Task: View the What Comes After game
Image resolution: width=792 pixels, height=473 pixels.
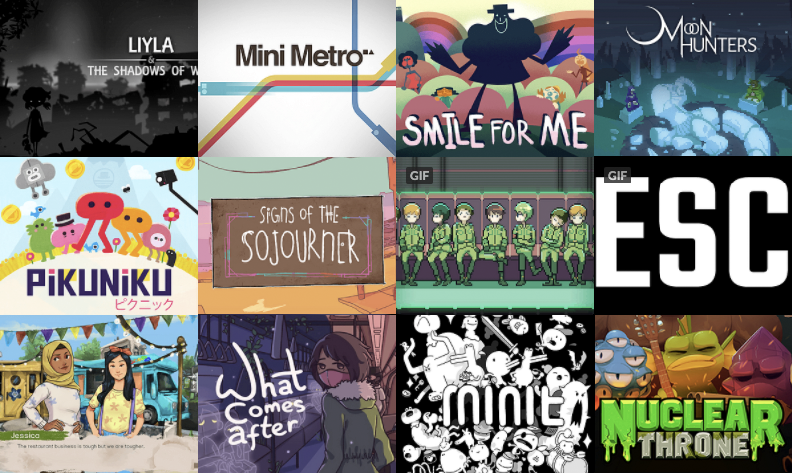Action: click(296, 394)
